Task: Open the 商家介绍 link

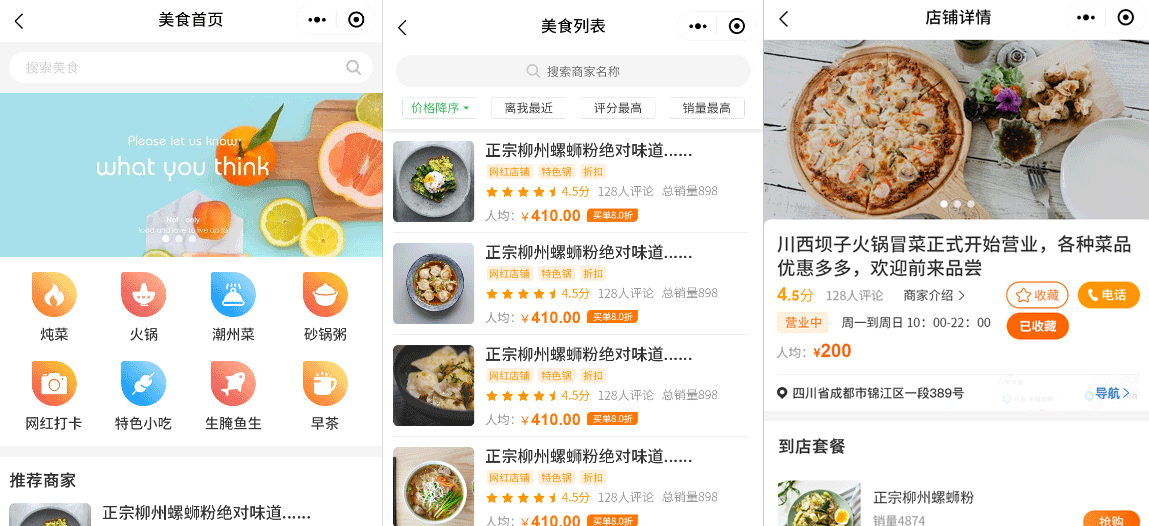Action: coord(934,296)
